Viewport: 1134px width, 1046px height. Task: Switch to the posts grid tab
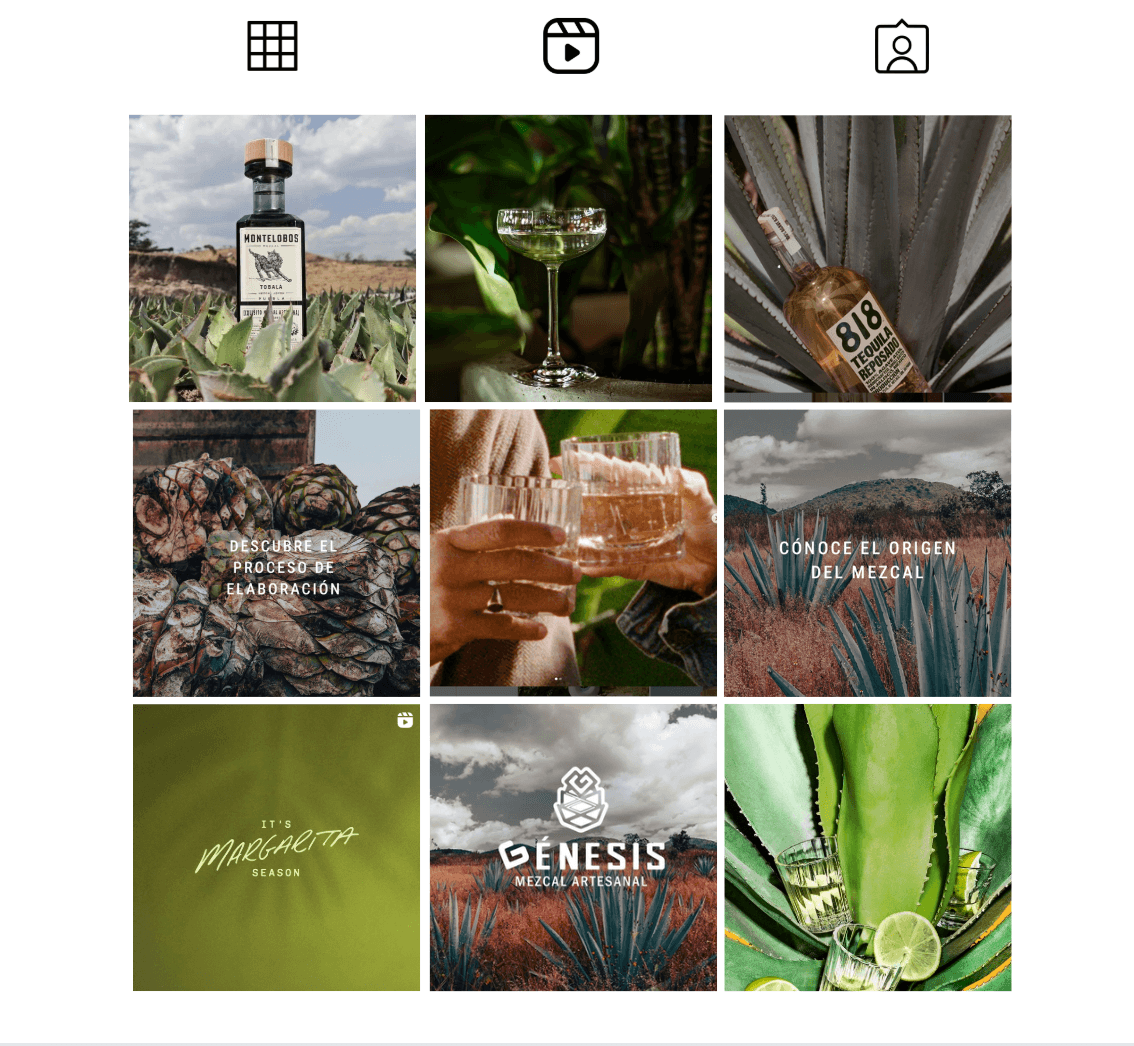(272, 46)
